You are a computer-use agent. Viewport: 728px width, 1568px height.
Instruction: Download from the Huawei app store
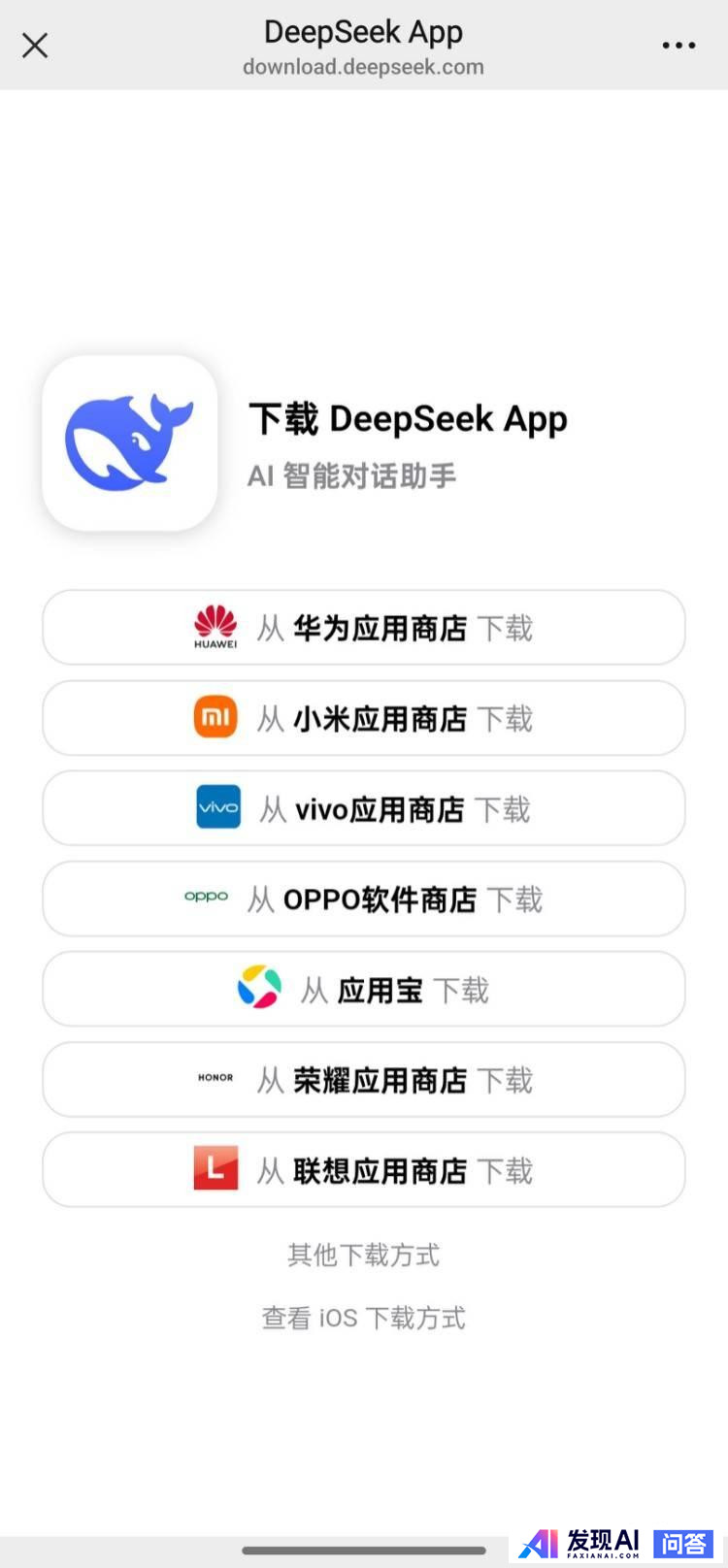point(364,628)
